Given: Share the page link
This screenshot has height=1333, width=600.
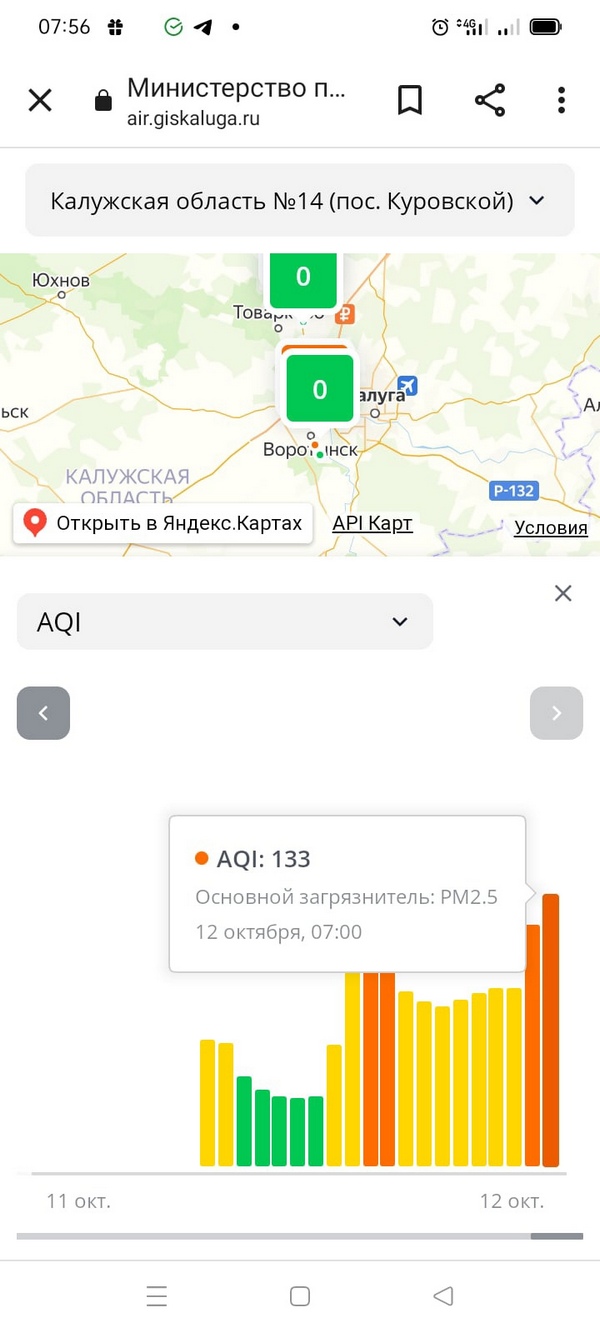Looking at the screenshot, I should 489,100.
